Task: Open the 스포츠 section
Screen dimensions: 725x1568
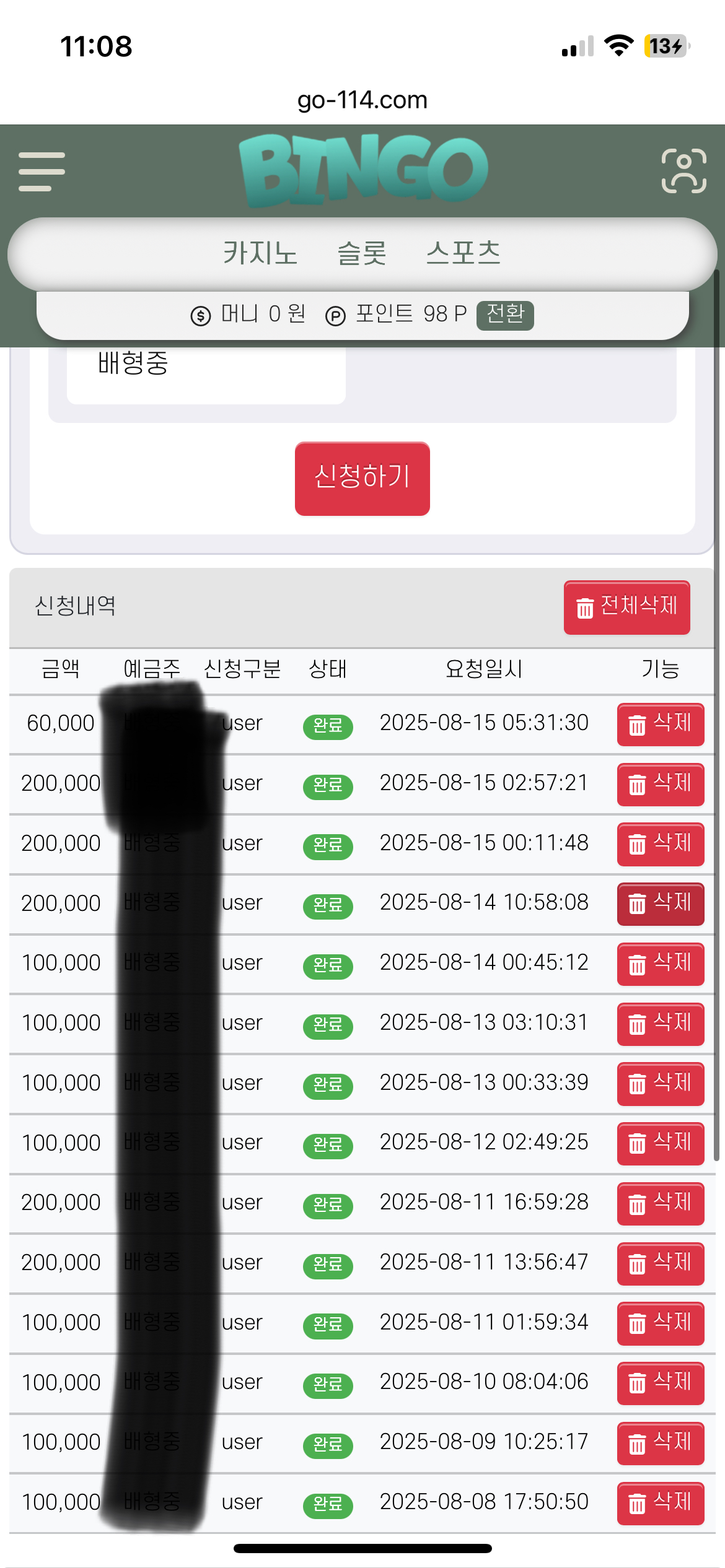Action: coord(463,253)
